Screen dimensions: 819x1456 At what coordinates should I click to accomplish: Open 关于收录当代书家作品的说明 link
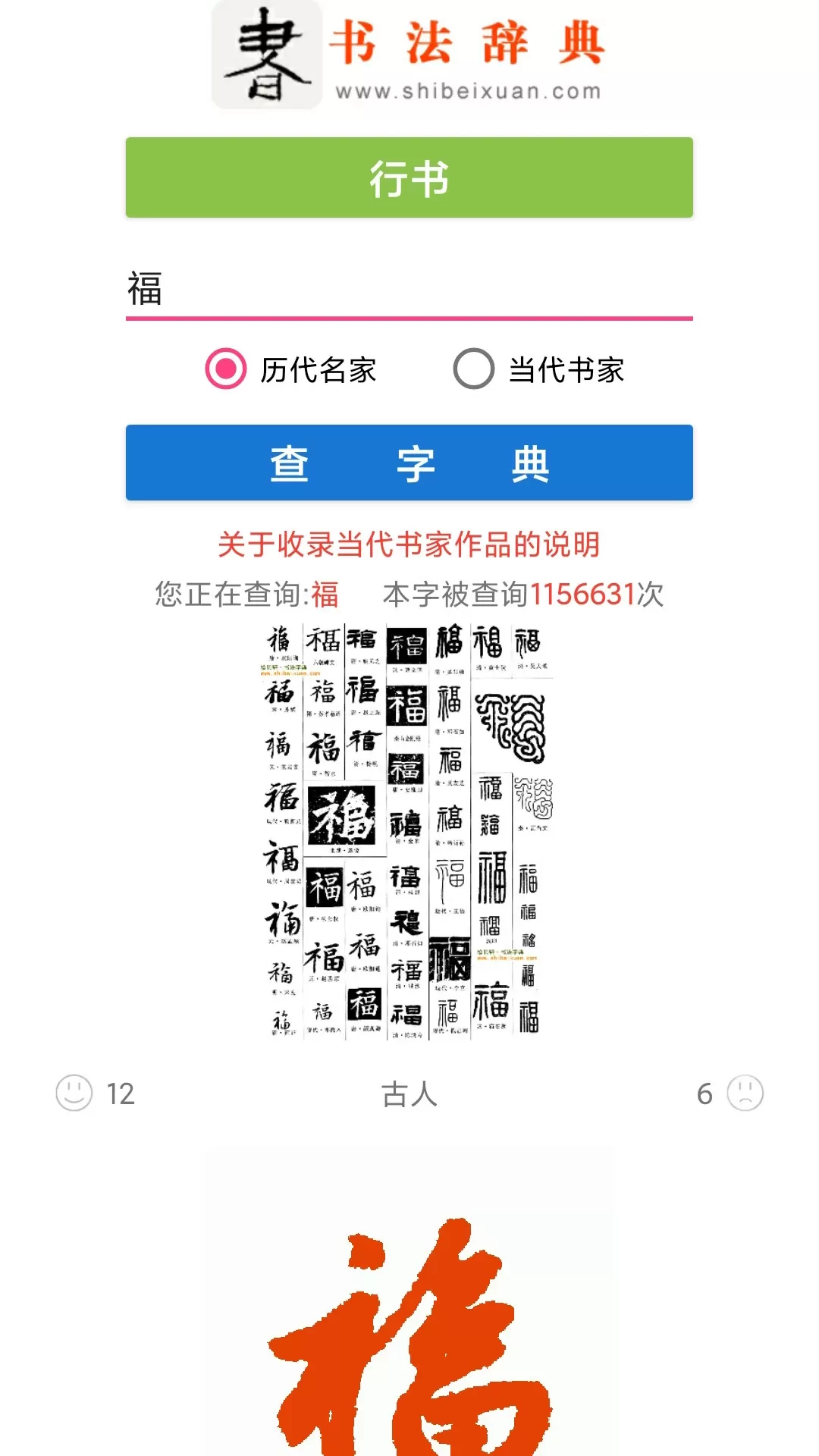(409, 544)
